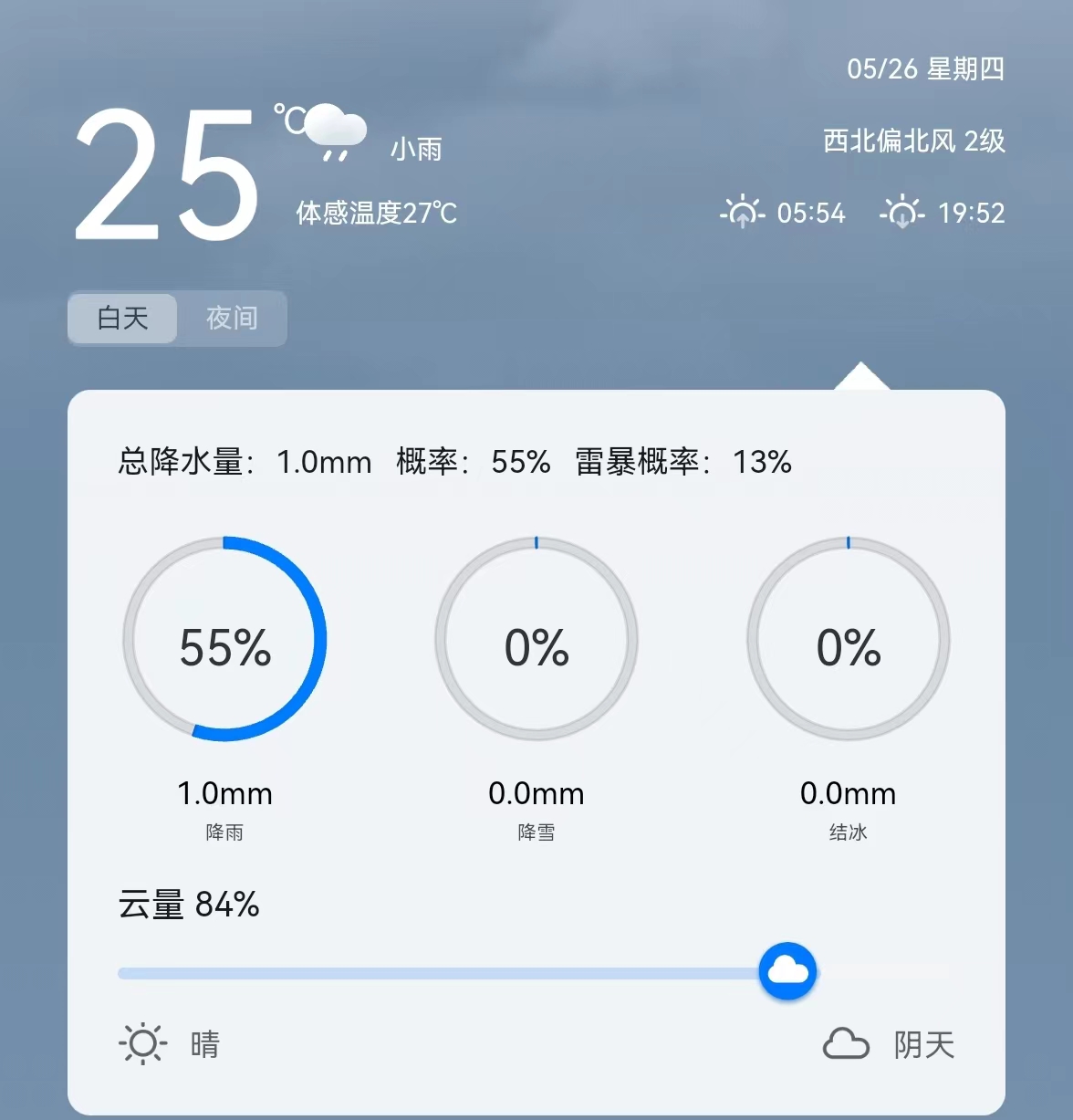Select the 白天 (daytime) tab
The image size is (1073, 1120).
(123, 318)
